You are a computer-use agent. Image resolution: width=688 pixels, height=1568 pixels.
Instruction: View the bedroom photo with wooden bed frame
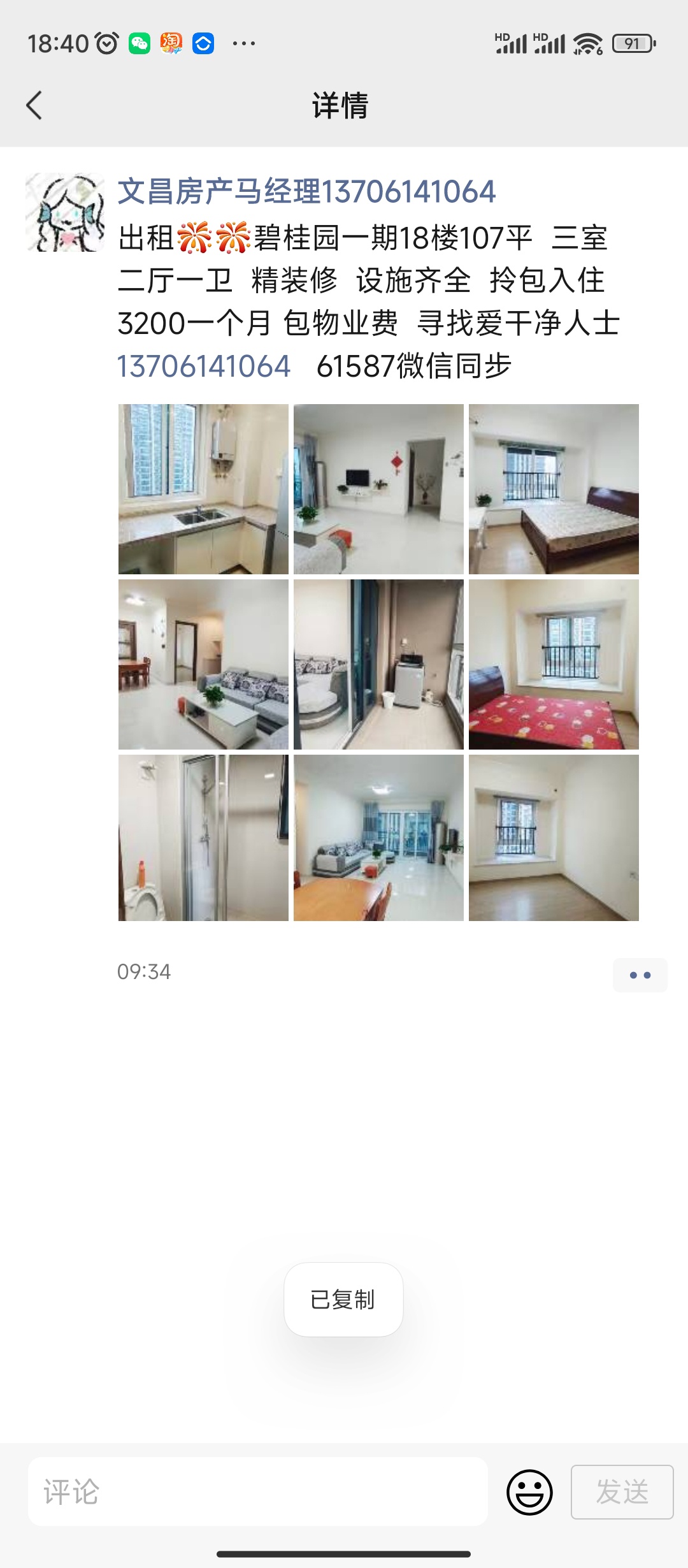(554, 489)
